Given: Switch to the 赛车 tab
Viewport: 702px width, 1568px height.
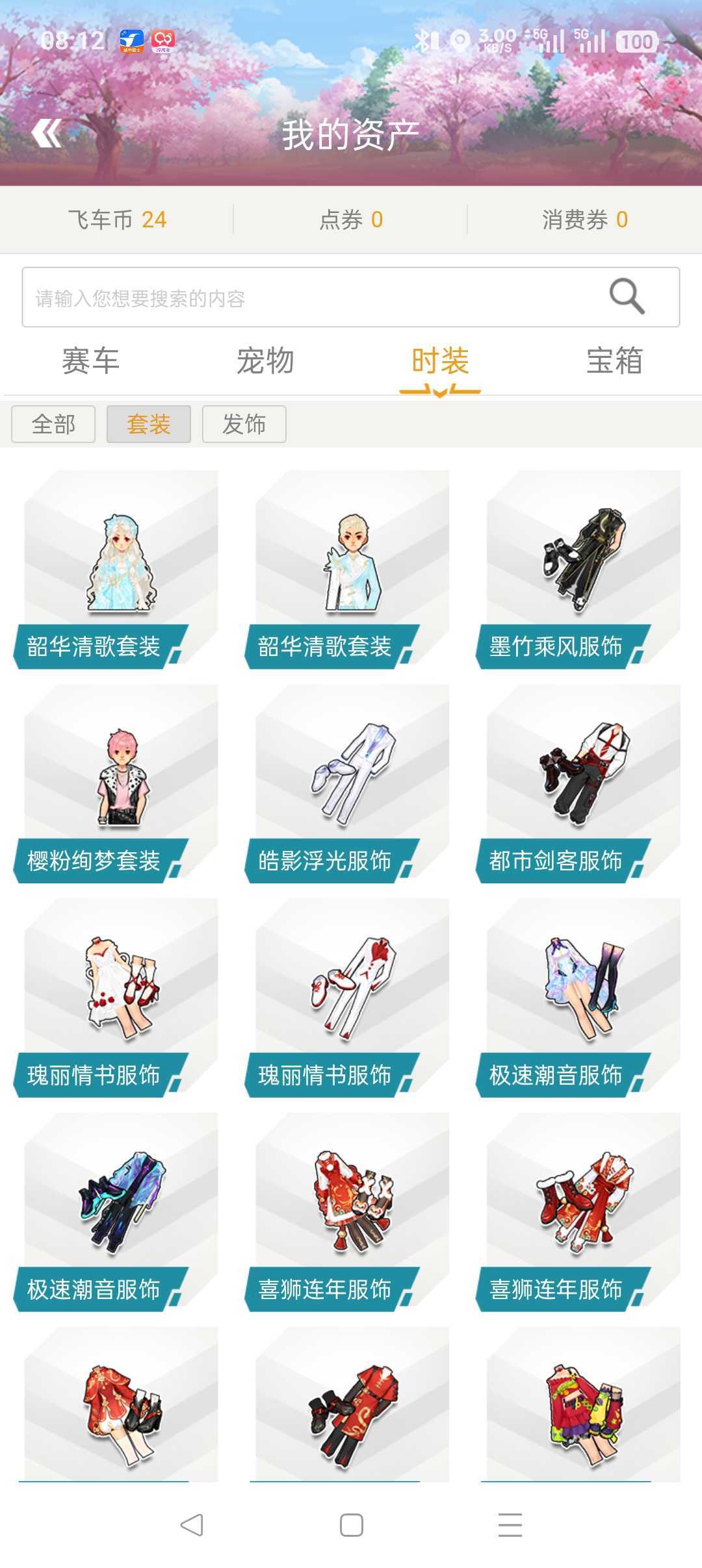Looking at the screenshot, I should [90, 361].
